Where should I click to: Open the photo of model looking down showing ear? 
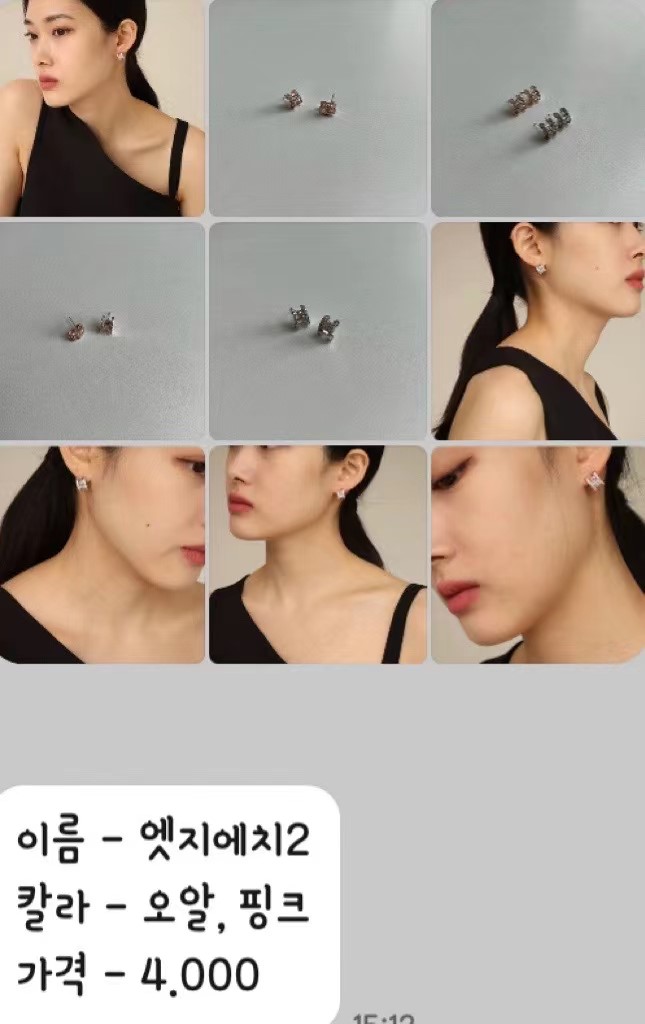[x=102, y=554]
